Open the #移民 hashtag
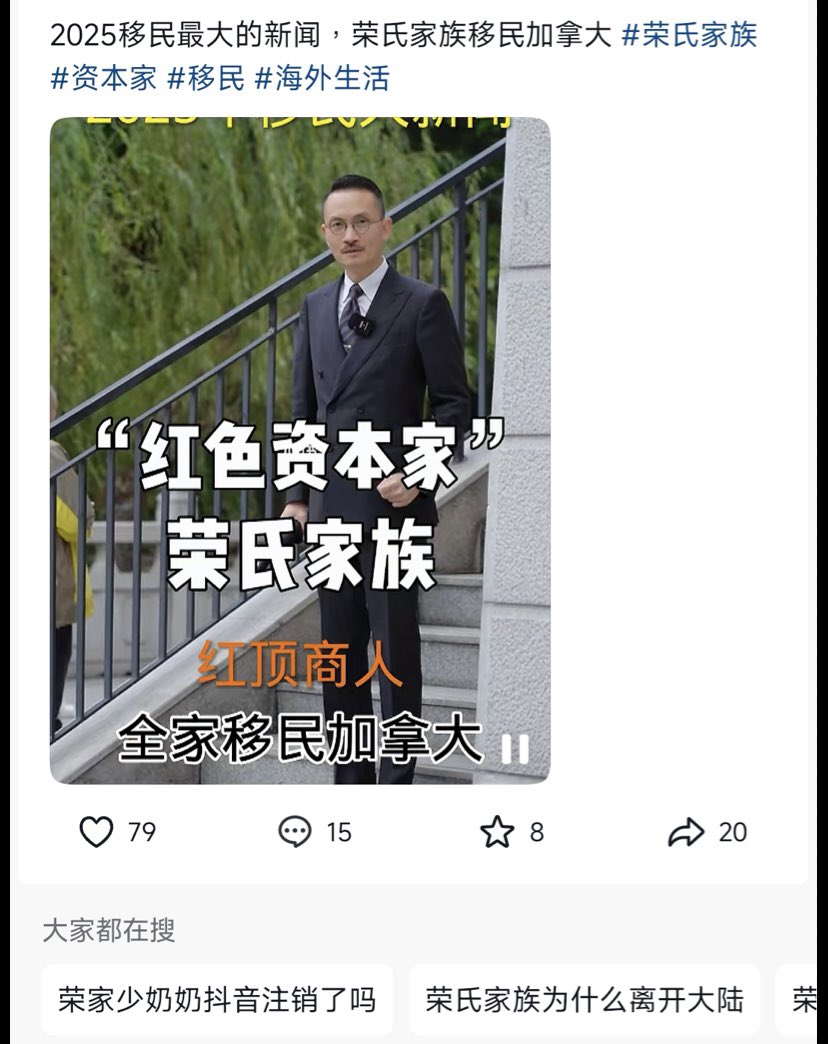Image resolution: width=828 pixels, height=1044 pixels. pos(206,78)
